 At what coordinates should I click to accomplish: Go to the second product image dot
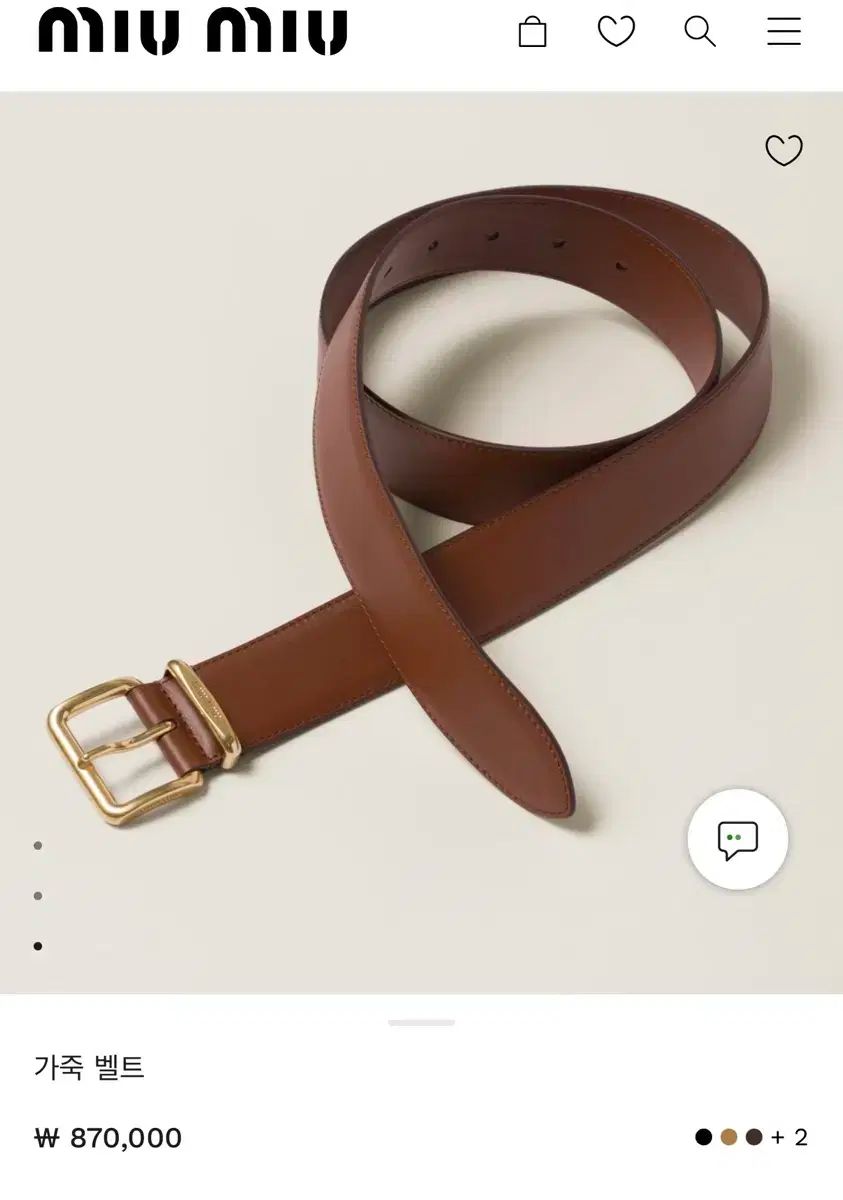tap(38, 896)
